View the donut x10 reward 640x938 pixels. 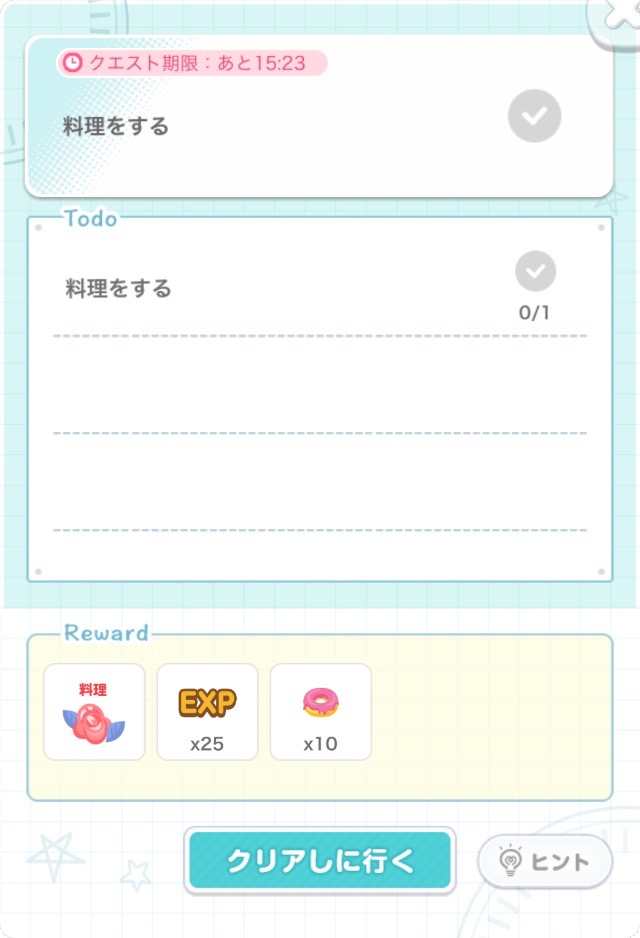[x=320, y=712]
